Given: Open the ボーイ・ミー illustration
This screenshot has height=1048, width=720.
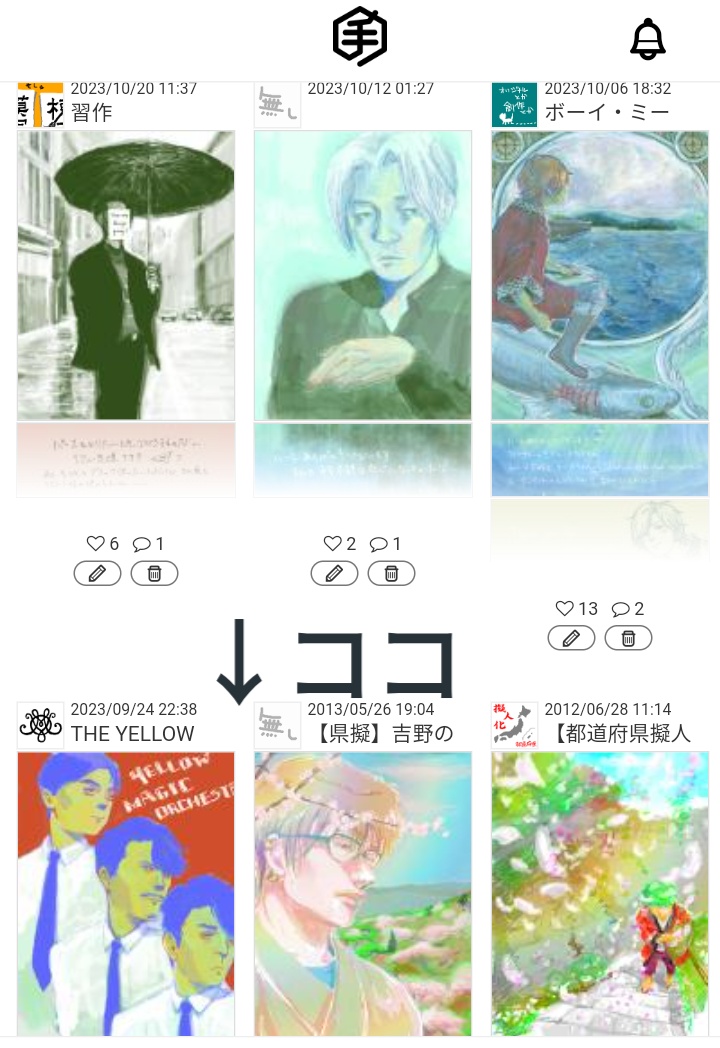Looking at the screenshot, I should tap(600, 275).
